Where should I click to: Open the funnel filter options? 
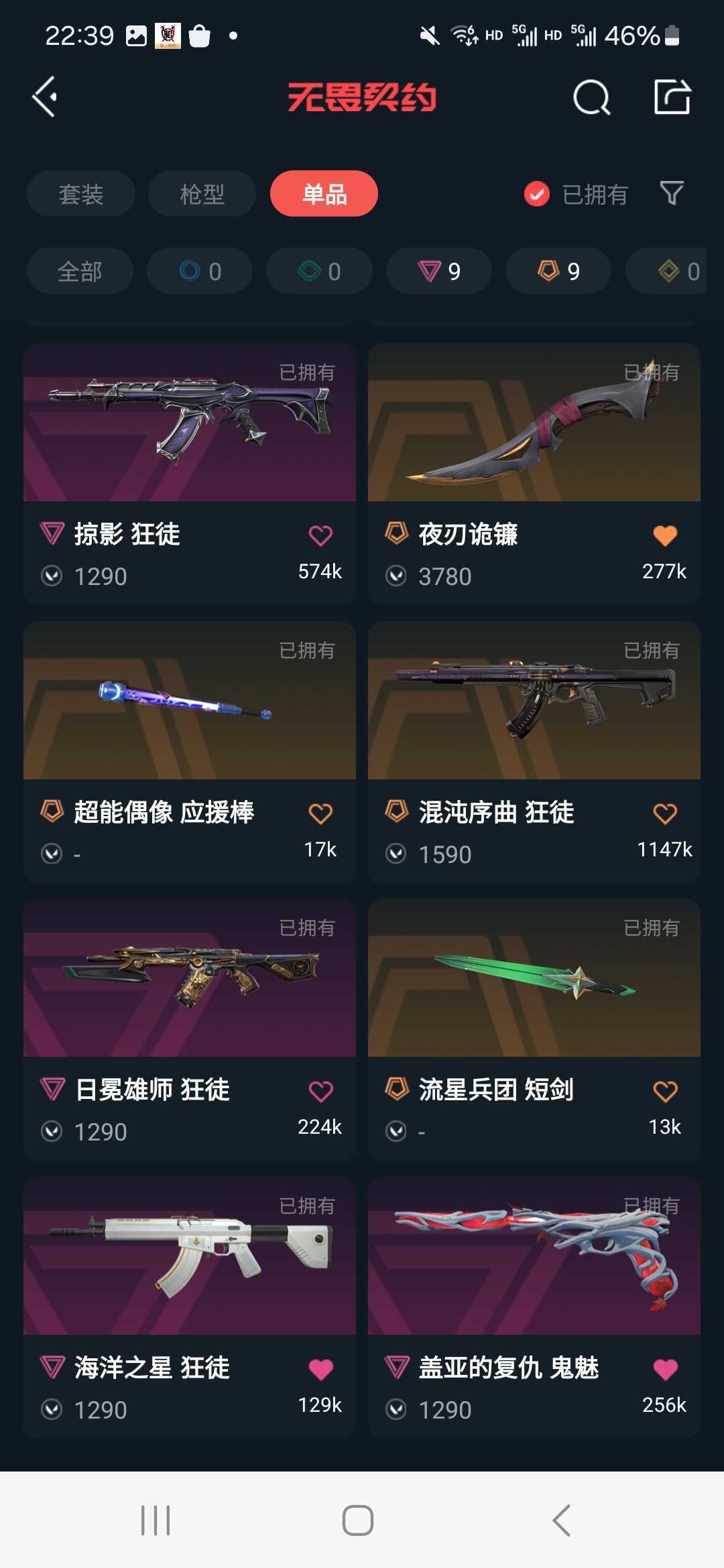click(x=672, y=194)
